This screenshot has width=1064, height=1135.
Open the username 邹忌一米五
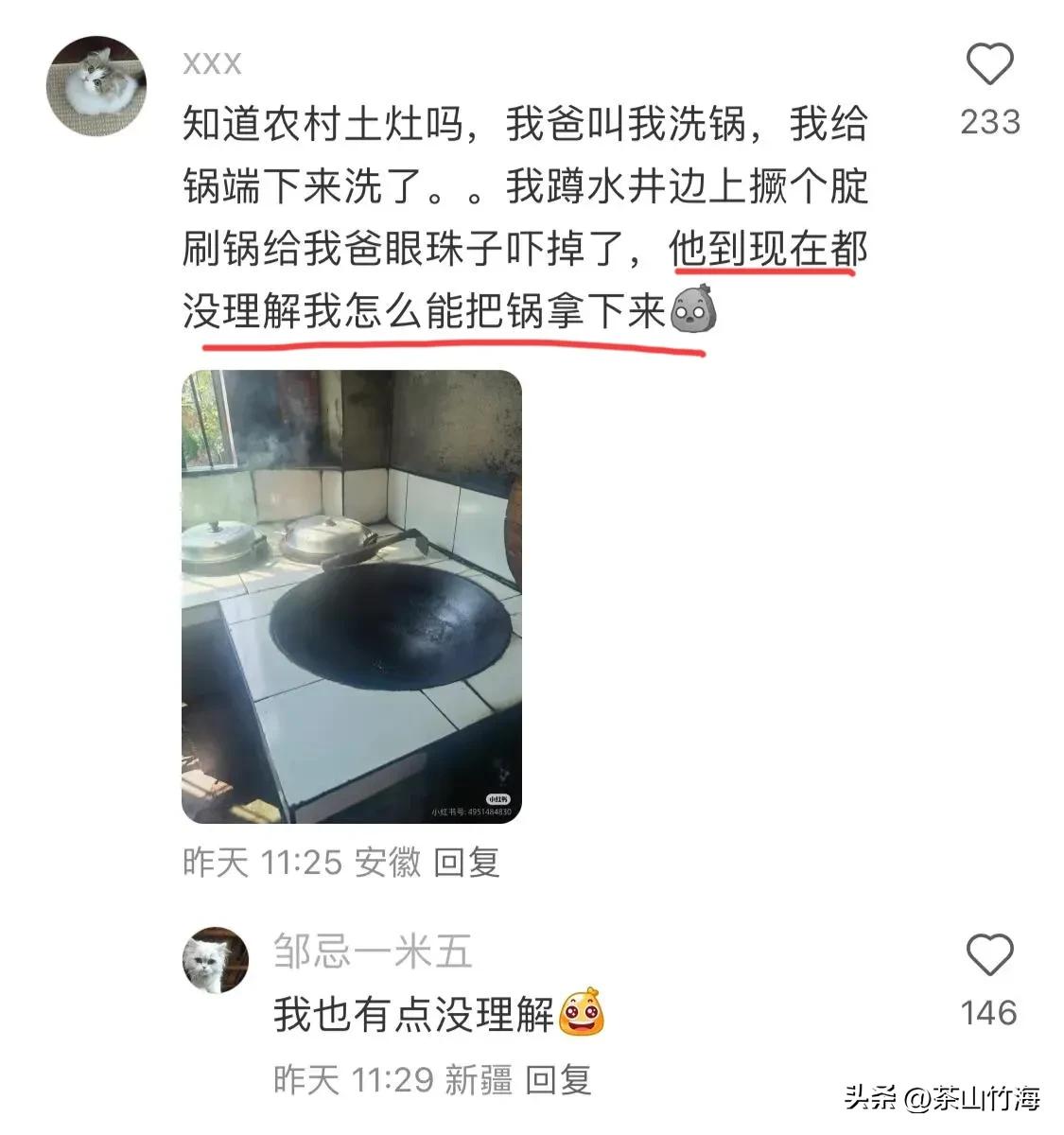372,952
